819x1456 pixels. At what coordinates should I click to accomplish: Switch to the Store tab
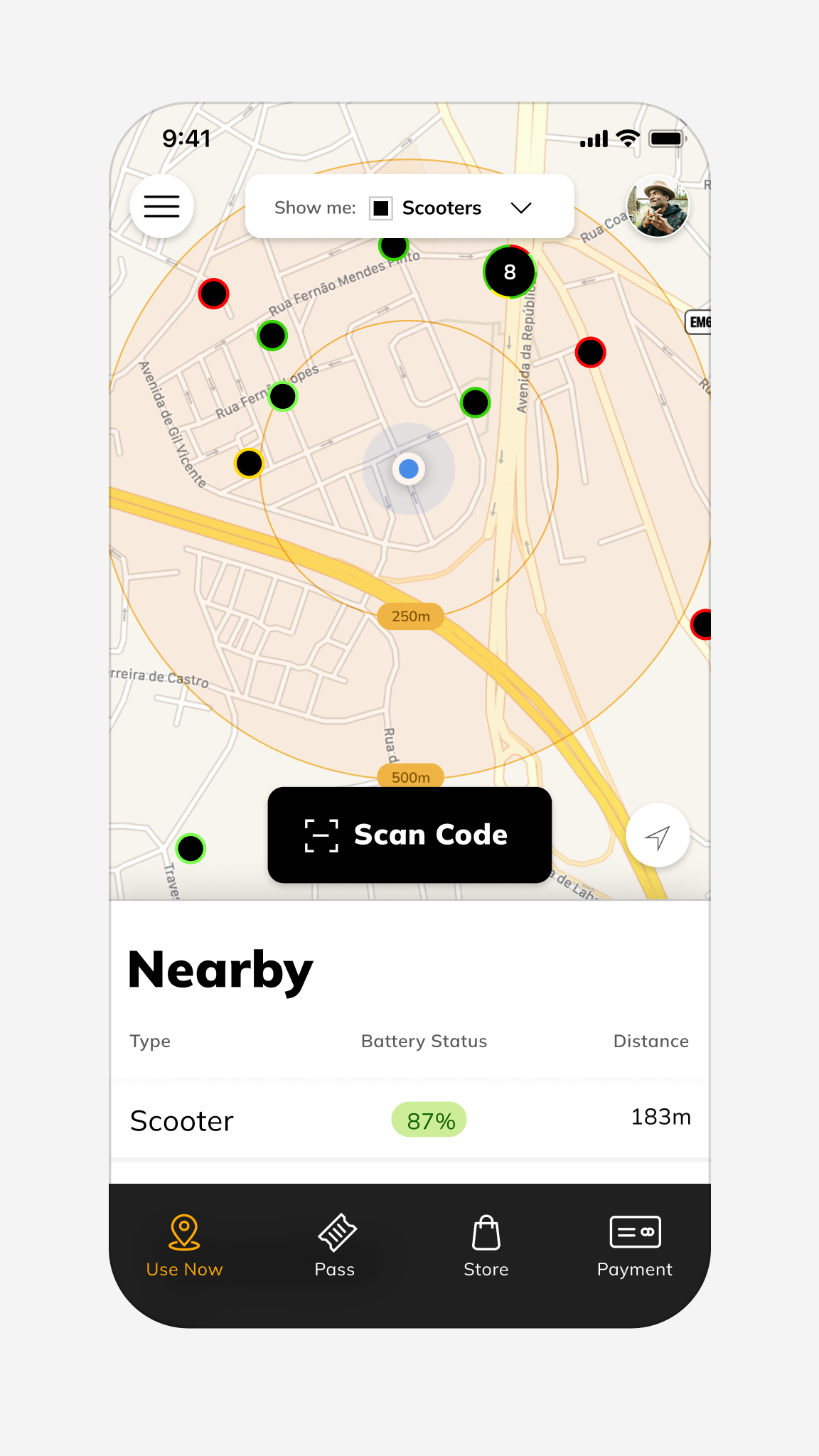(486, 1246)
